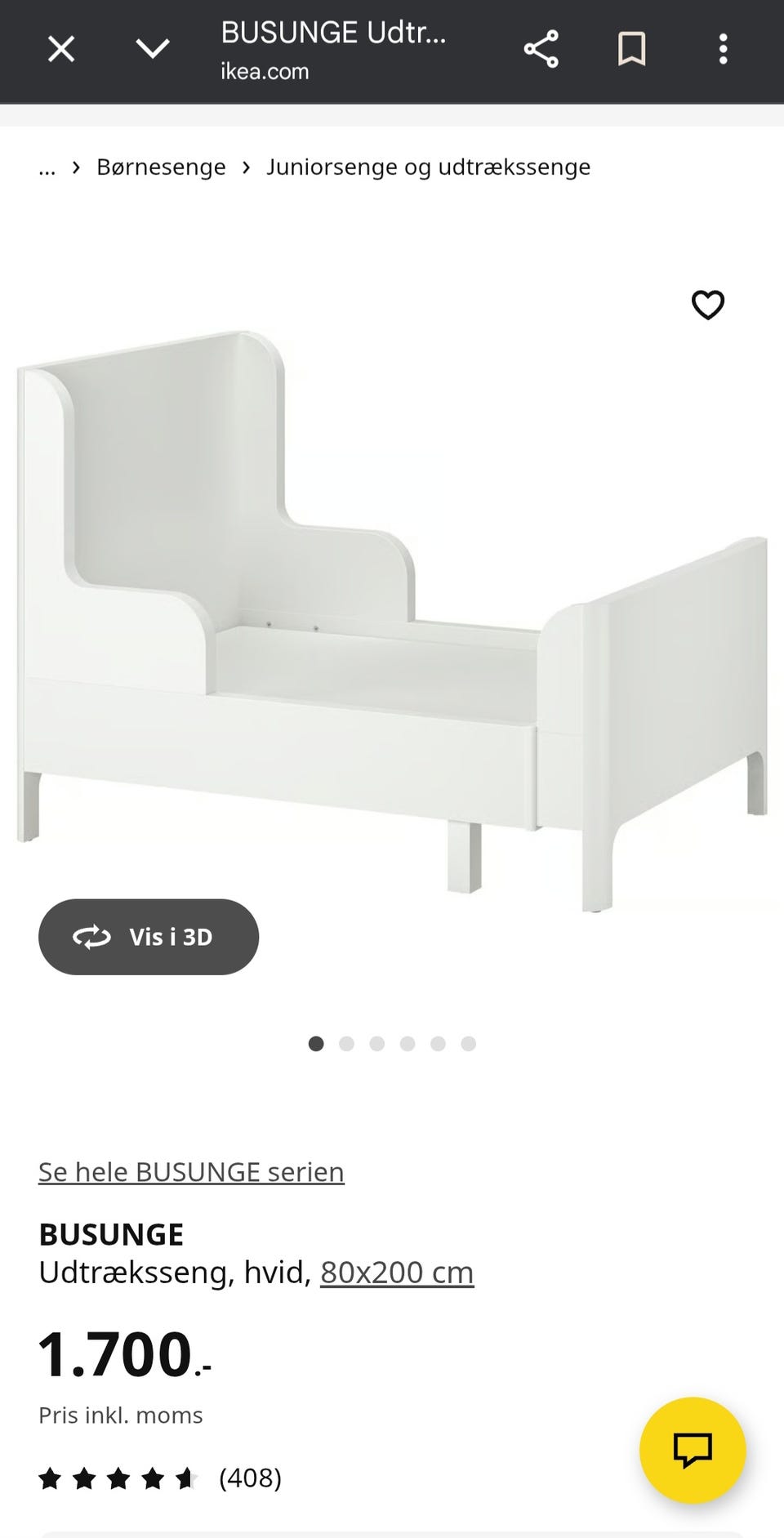Open the BUSUNGE bed product image
Viewport: 784px width, 1538px height.
tap(392, 621)
